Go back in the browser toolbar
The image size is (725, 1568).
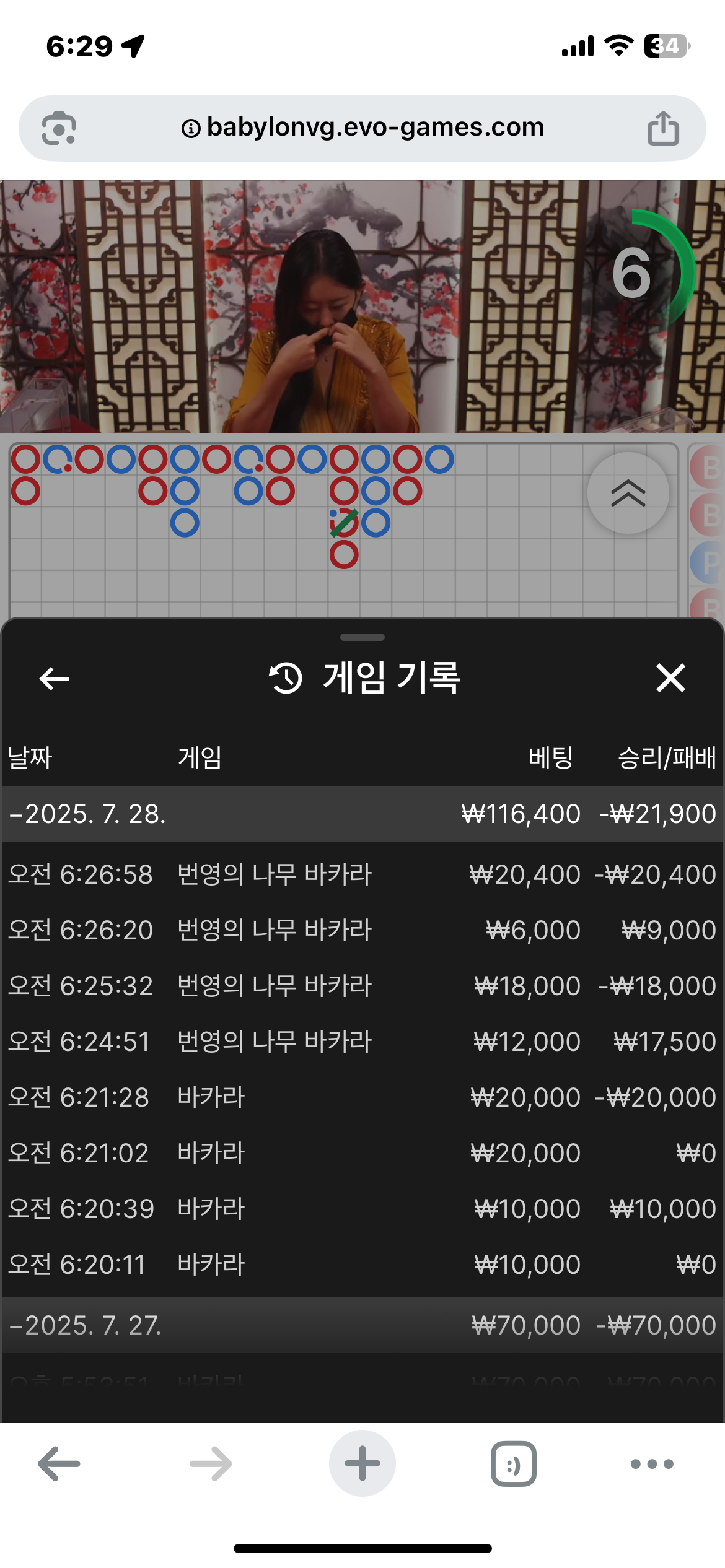(59, 1464)
